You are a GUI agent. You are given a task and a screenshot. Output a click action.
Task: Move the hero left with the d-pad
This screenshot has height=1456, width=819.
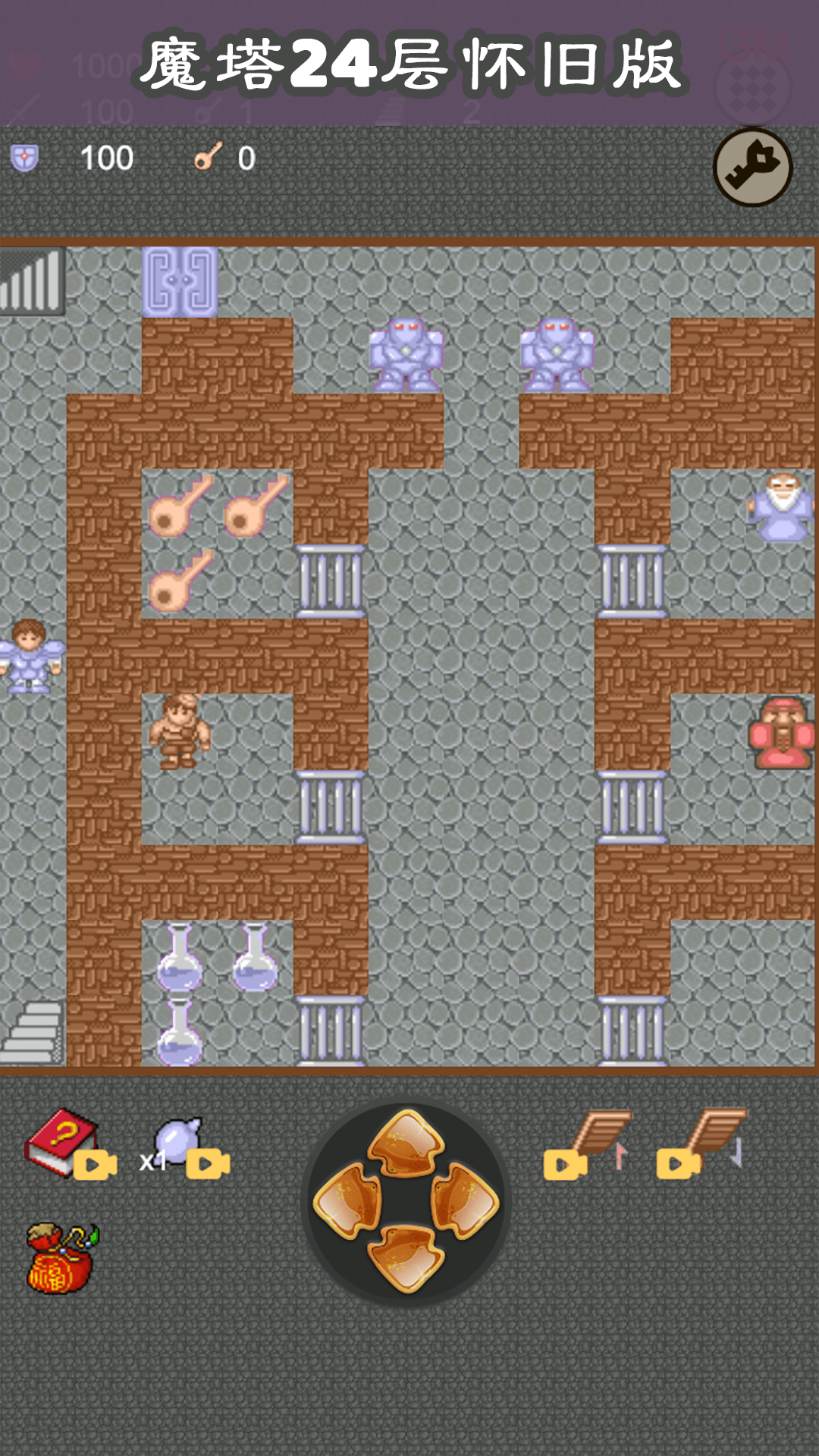[x=347, y=1202]
